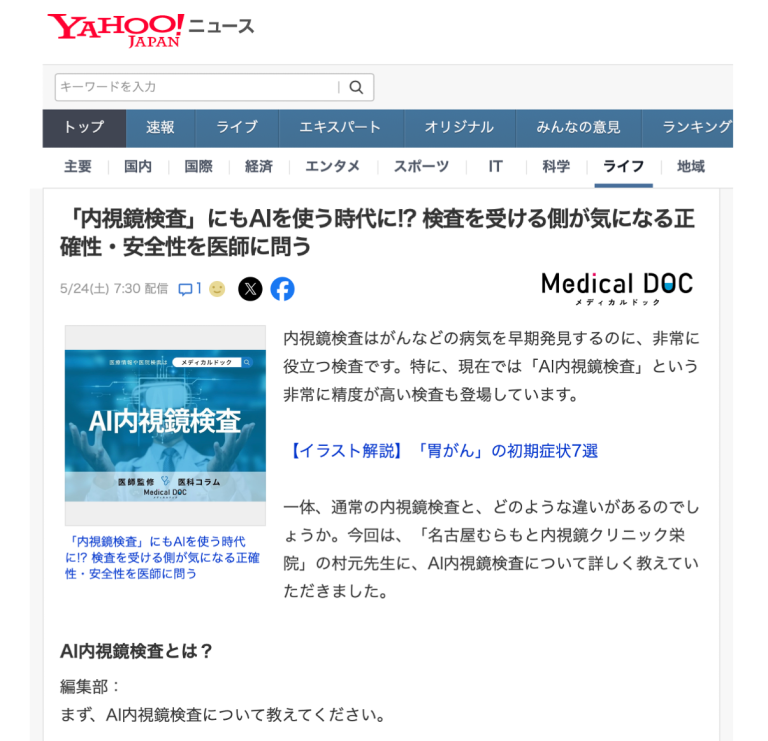This screenshot has height=741, width=768.
Task: Open the 【イラスト解説】胃がん初期症状7選 link
Action: pyautogui.click(x=440, y=451)
